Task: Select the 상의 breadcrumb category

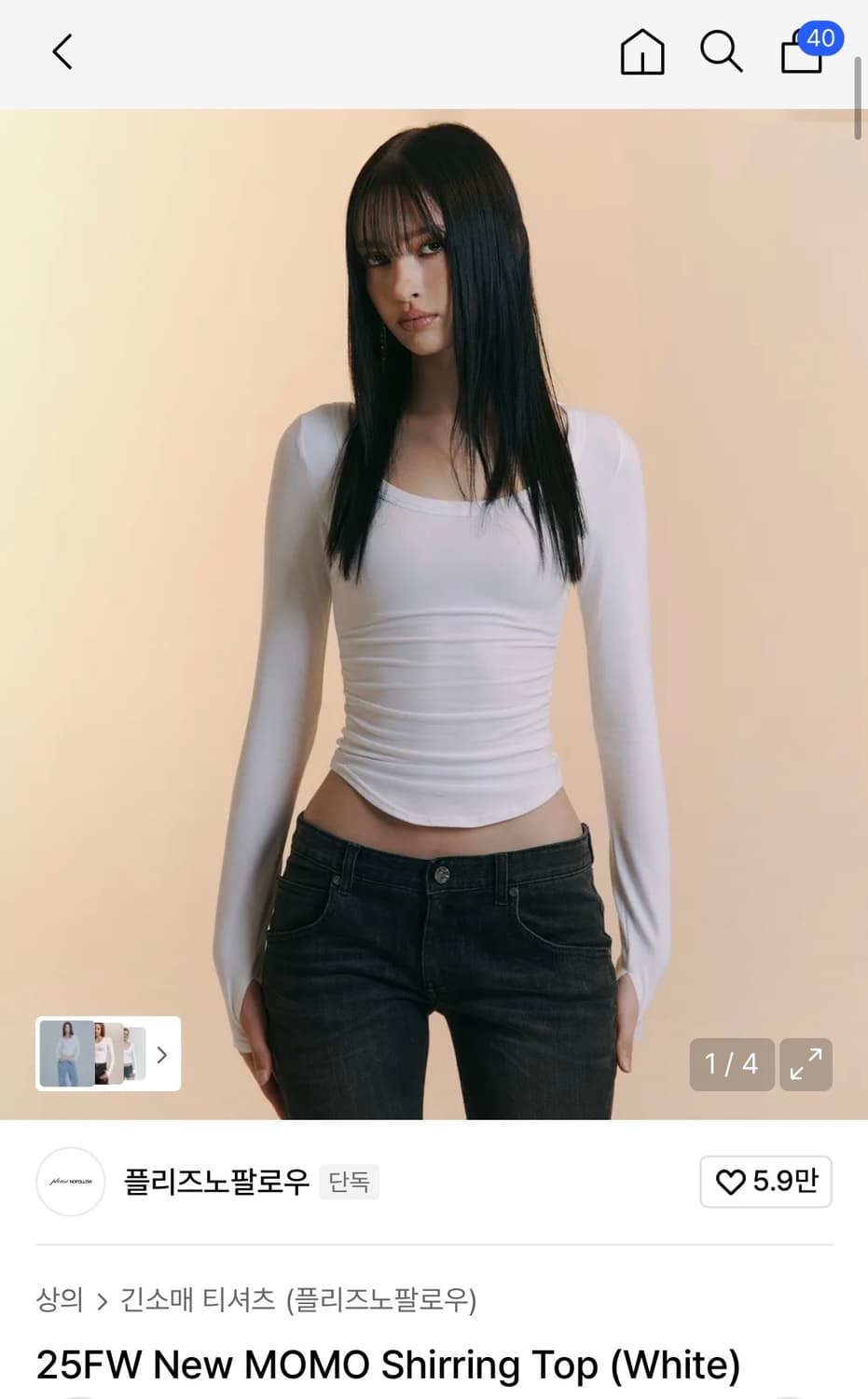Action: (60, 1299)
